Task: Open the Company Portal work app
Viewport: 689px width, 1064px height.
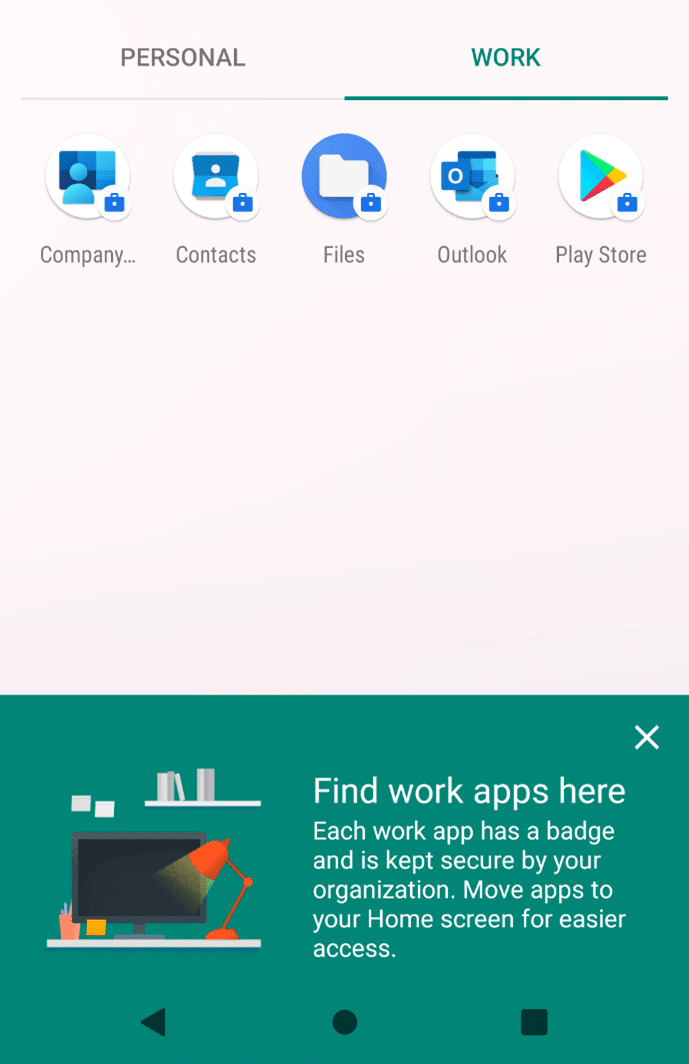Action: [x=87, y=177]
